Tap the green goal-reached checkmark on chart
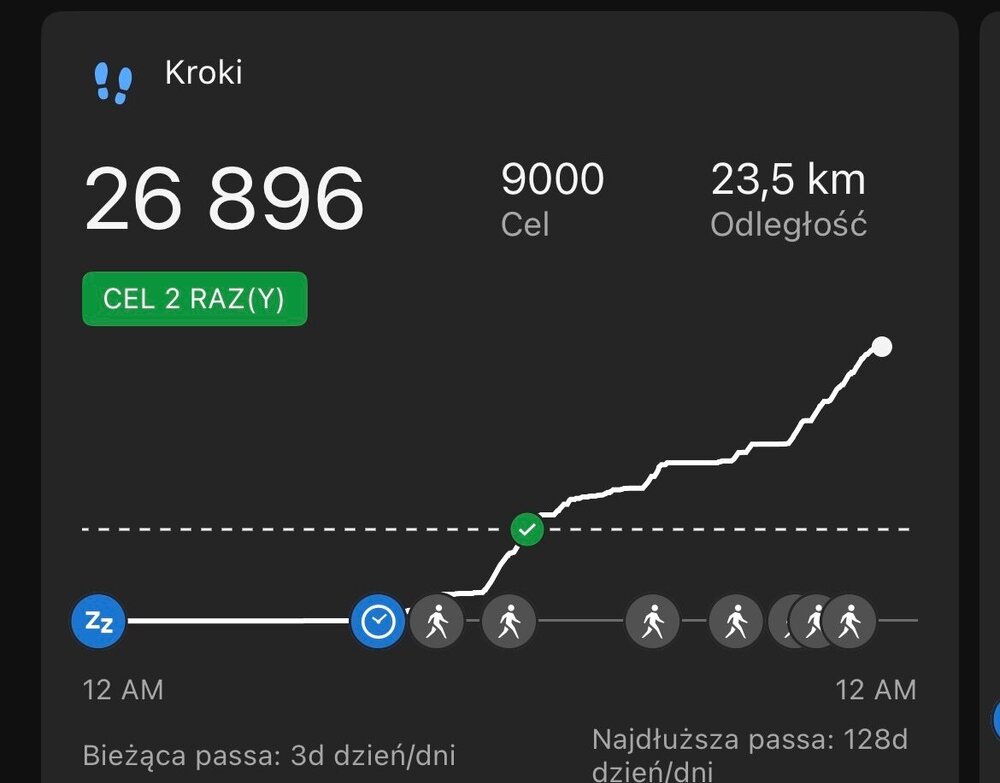1000x783 pixels. 527,529
